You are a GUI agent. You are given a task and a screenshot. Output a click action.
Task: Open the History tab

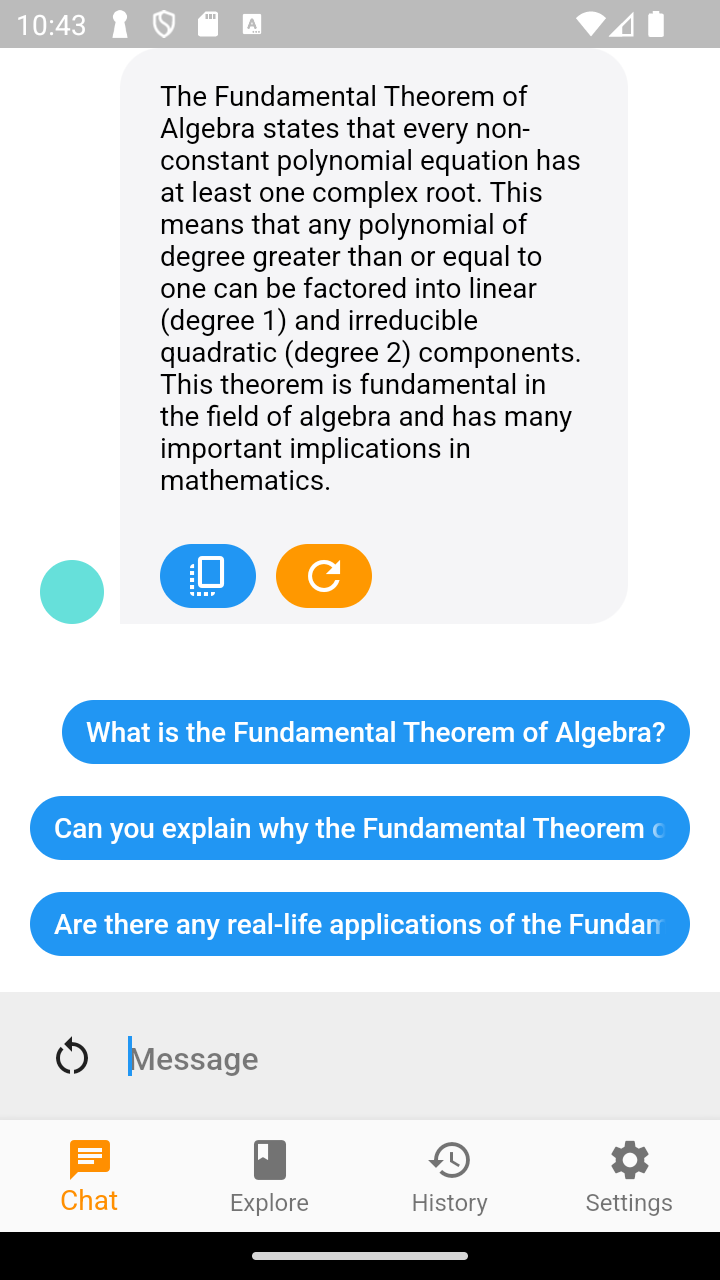pos(449,1176)
